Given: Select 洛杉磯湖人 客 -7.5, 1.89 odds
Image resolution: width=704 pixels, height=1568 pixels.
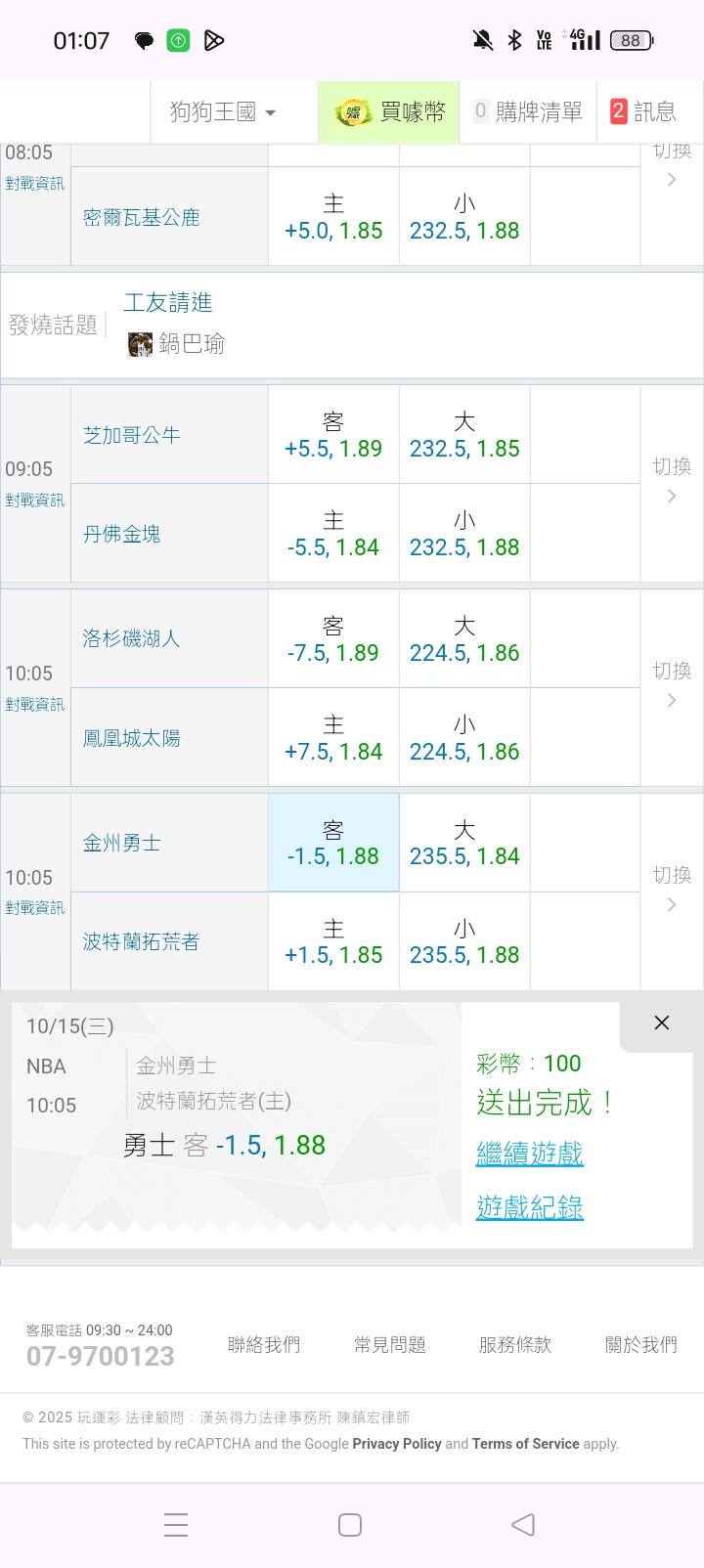Looking at the screenshot, I should point(333,639).
